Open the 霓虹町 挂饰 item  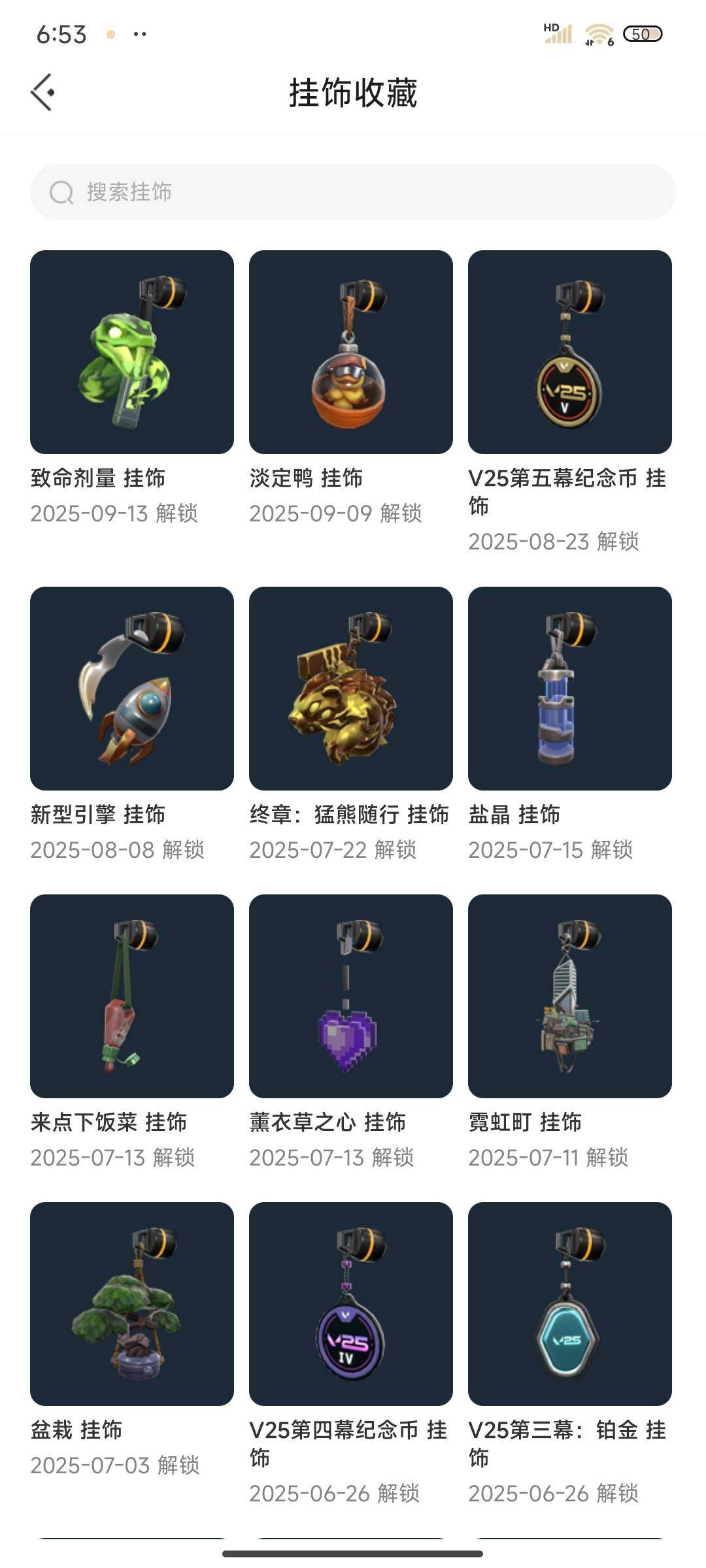(x=570, y=996)
